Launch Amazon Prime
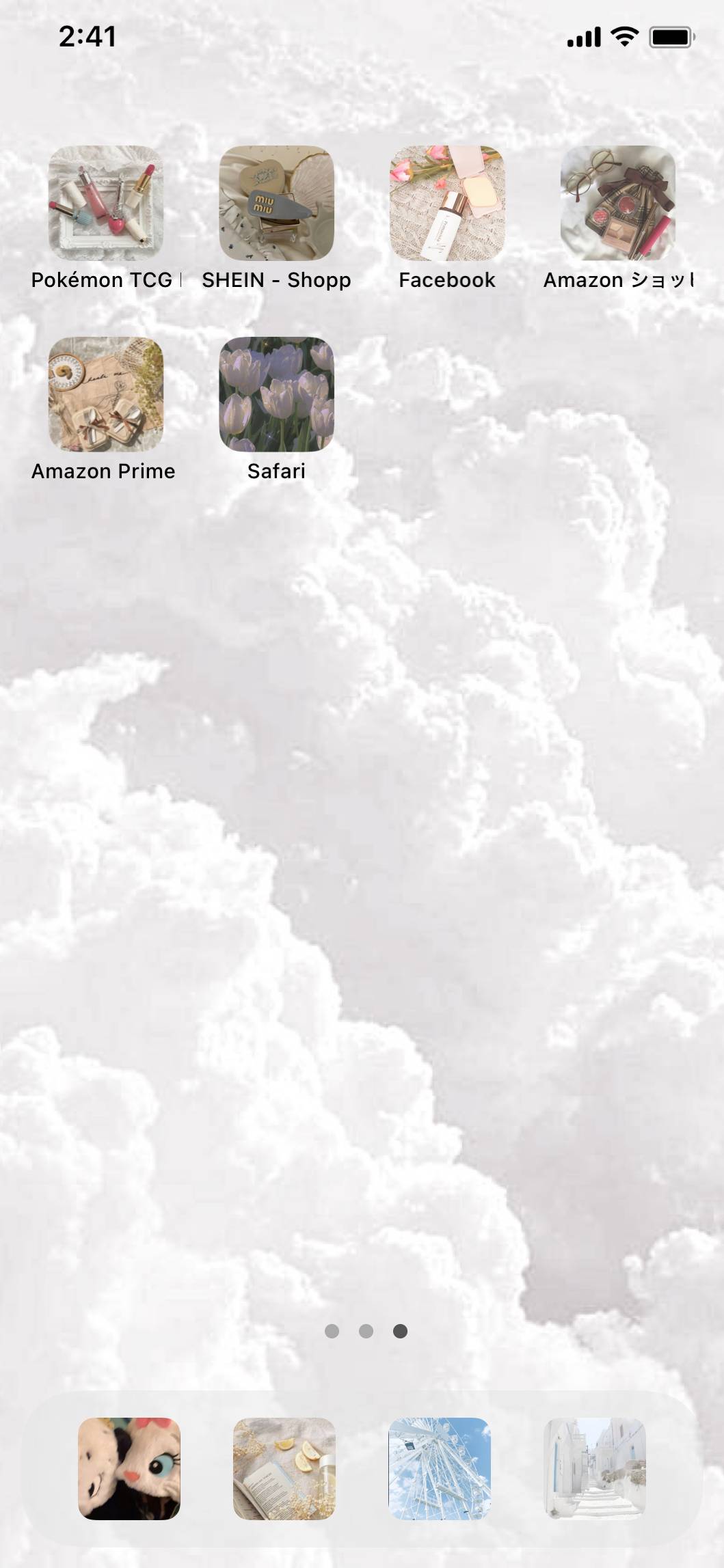724x1568 pixels. coord(106,394)
